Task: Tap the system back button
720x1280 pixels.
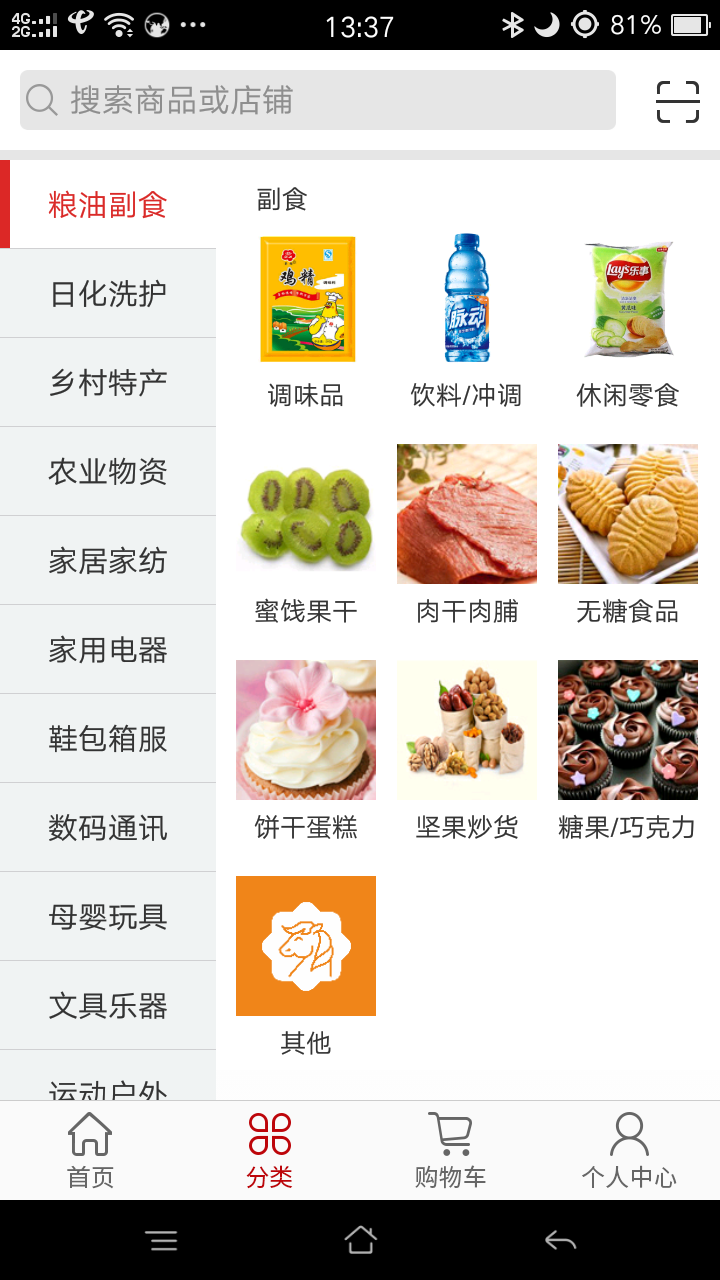Action: click(560, 1241)
